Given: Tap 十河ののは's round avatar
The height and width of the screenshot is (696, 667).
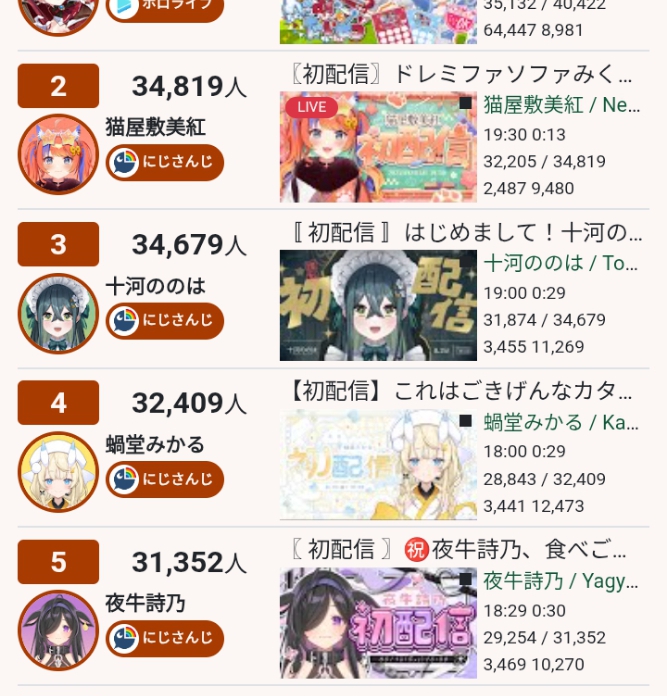Looking at the screenshot, I should point(58,313).
